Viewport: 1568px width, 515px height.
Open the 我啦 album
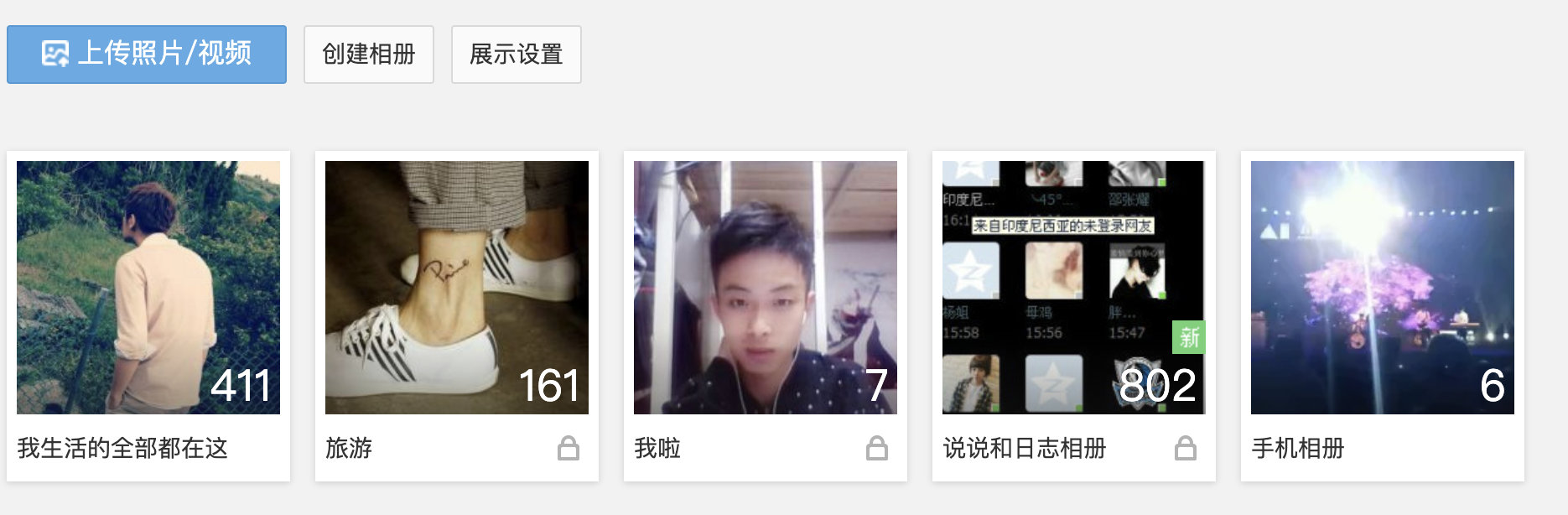766,288
